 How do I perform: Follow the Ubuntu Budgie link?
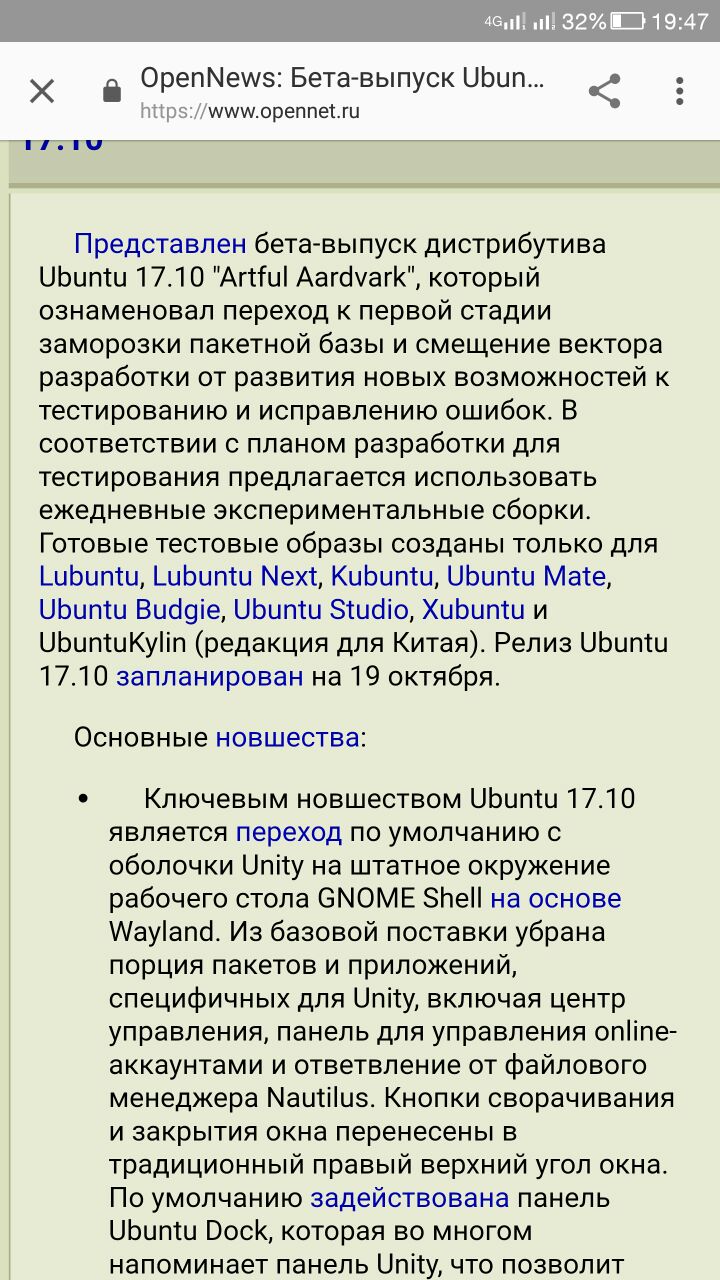click(x=129, y=610)
